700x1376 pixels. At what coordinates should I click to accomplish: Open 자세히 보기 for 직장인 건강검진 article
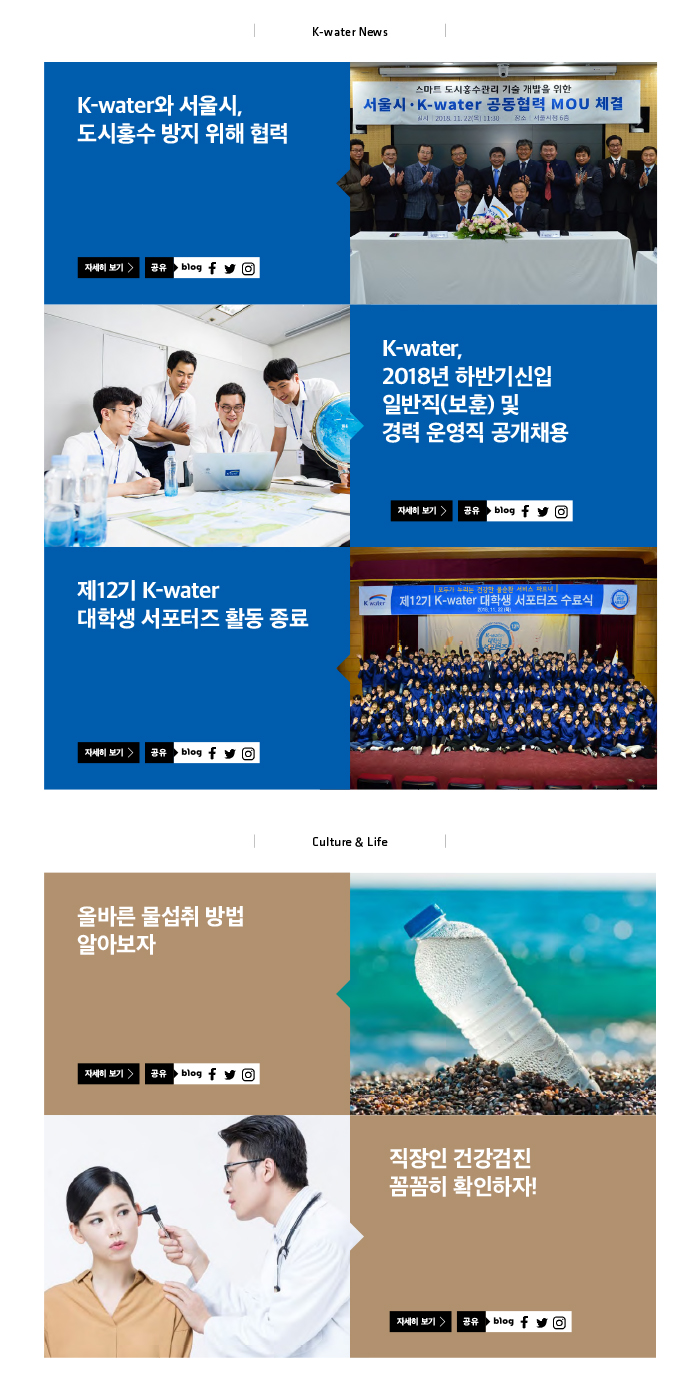tap(420, 1322)
